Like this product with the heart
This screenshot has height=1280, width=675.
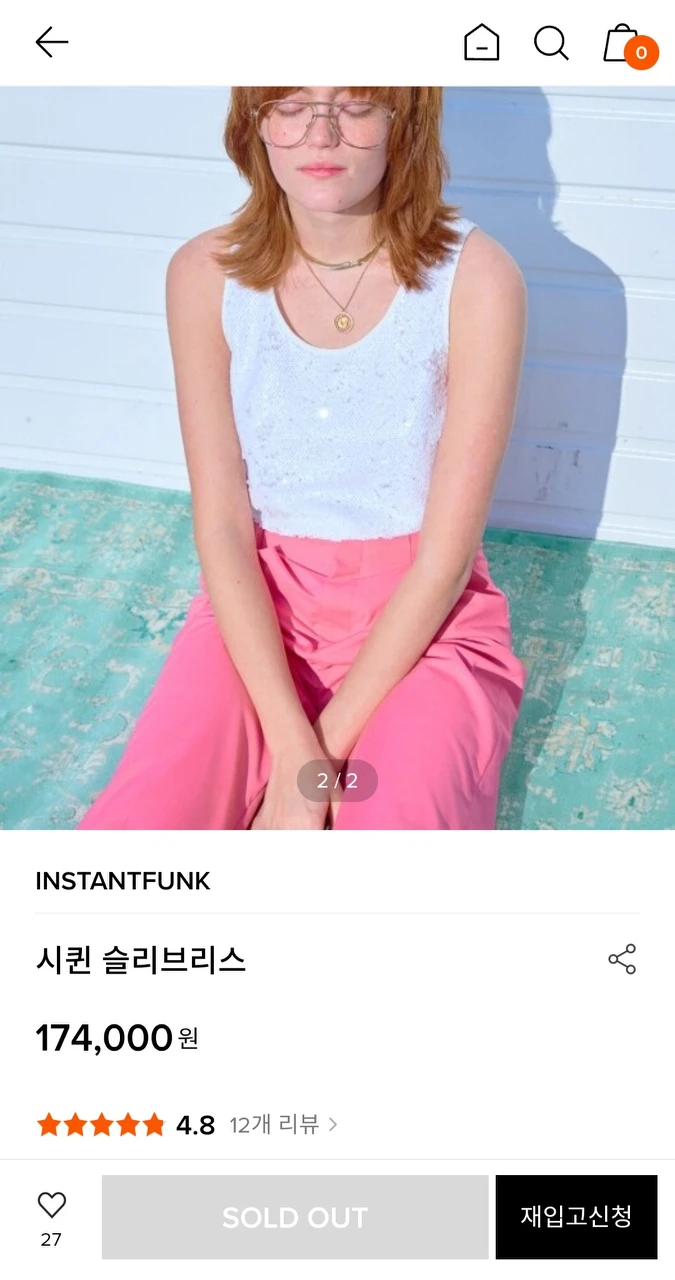click(x=51, y=1205)
